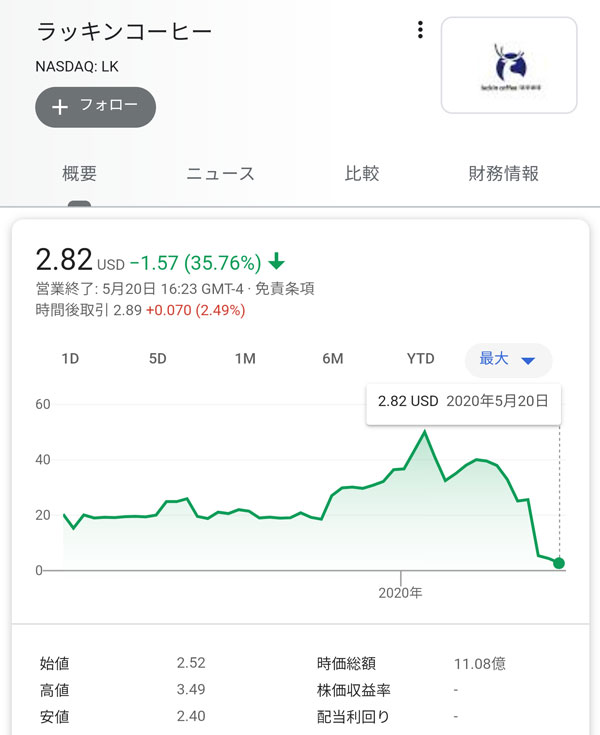
Task: Open the 免責条項 disclaimer link
Action: click(x=285, y=288)
